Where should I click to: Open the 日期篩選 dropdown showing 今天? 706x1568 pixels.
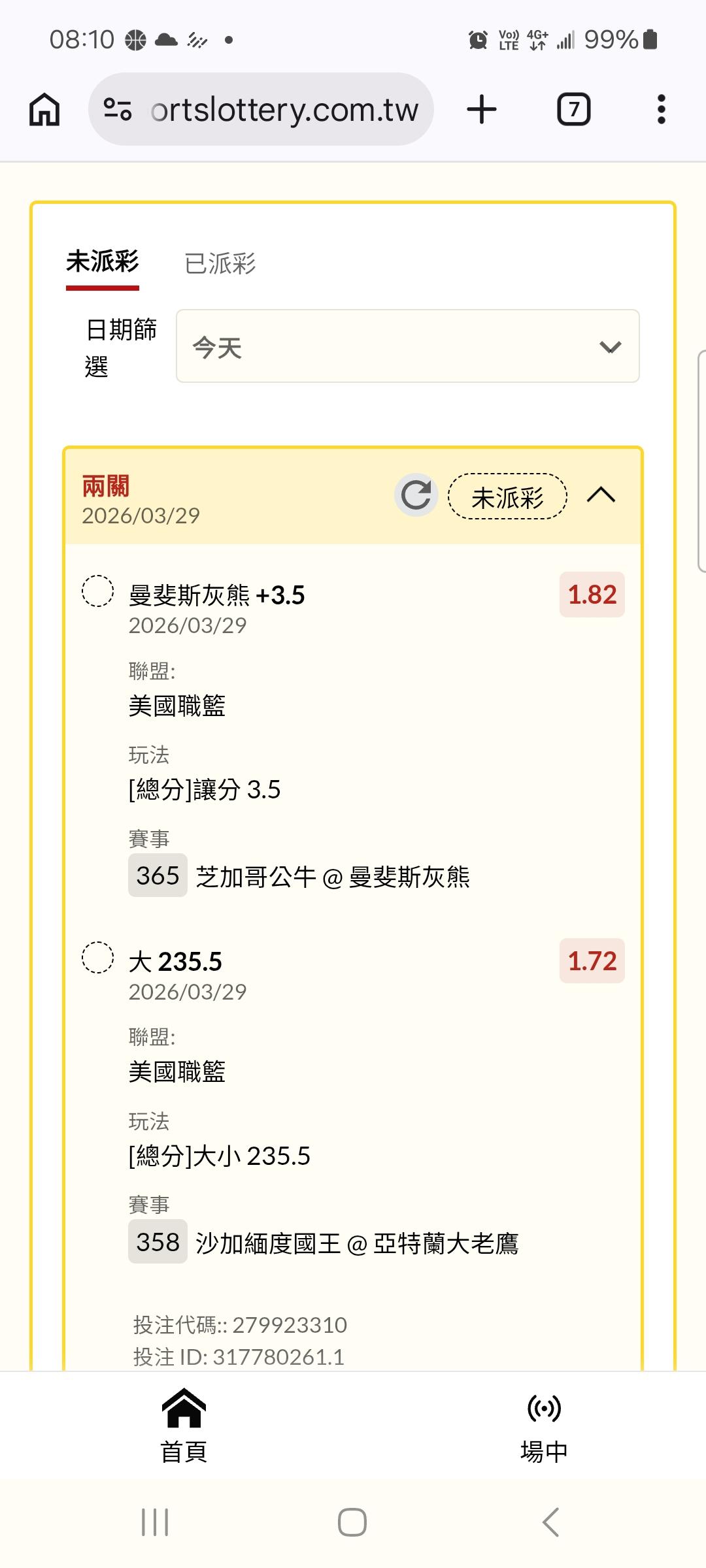pos(407,346)
